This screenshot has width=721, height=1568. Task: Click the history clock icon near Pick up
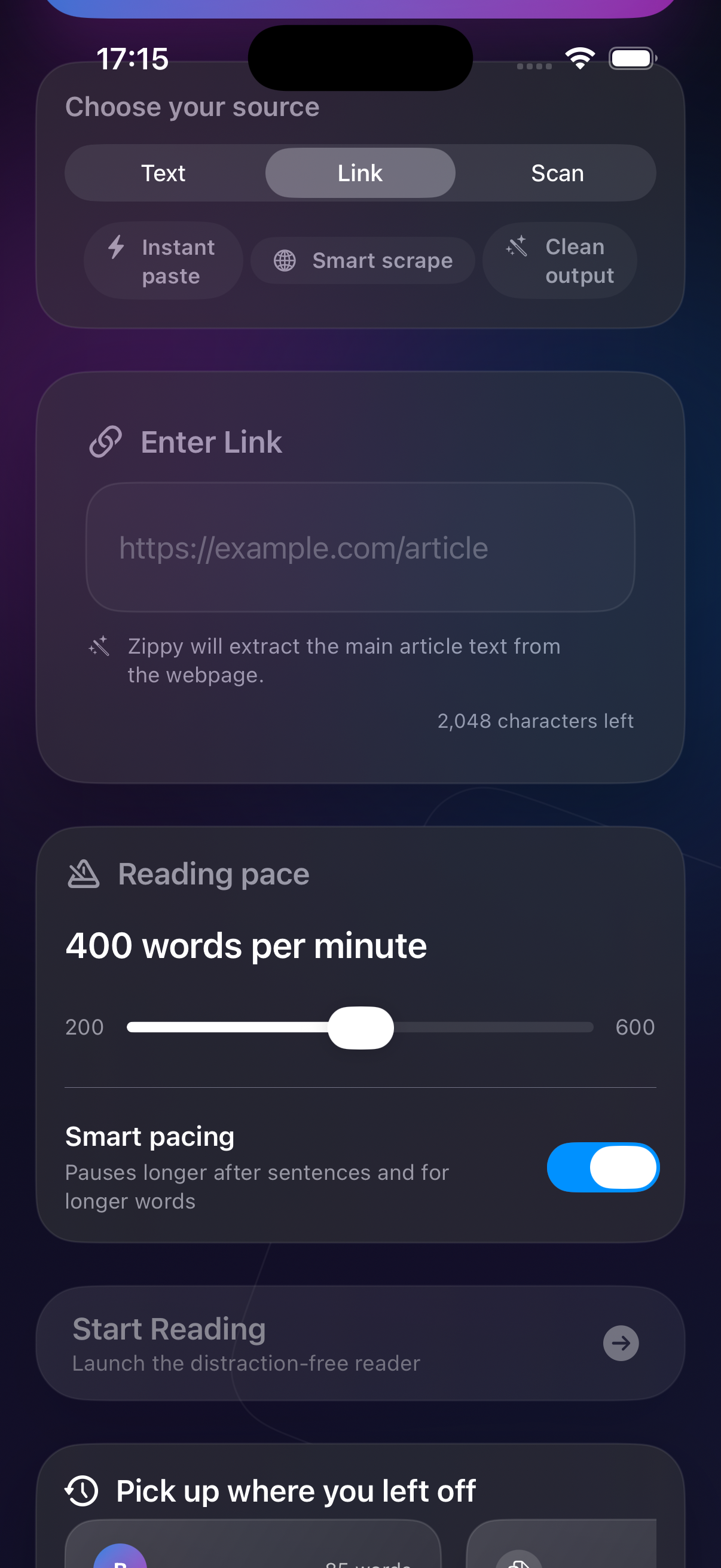(82, 1491)
